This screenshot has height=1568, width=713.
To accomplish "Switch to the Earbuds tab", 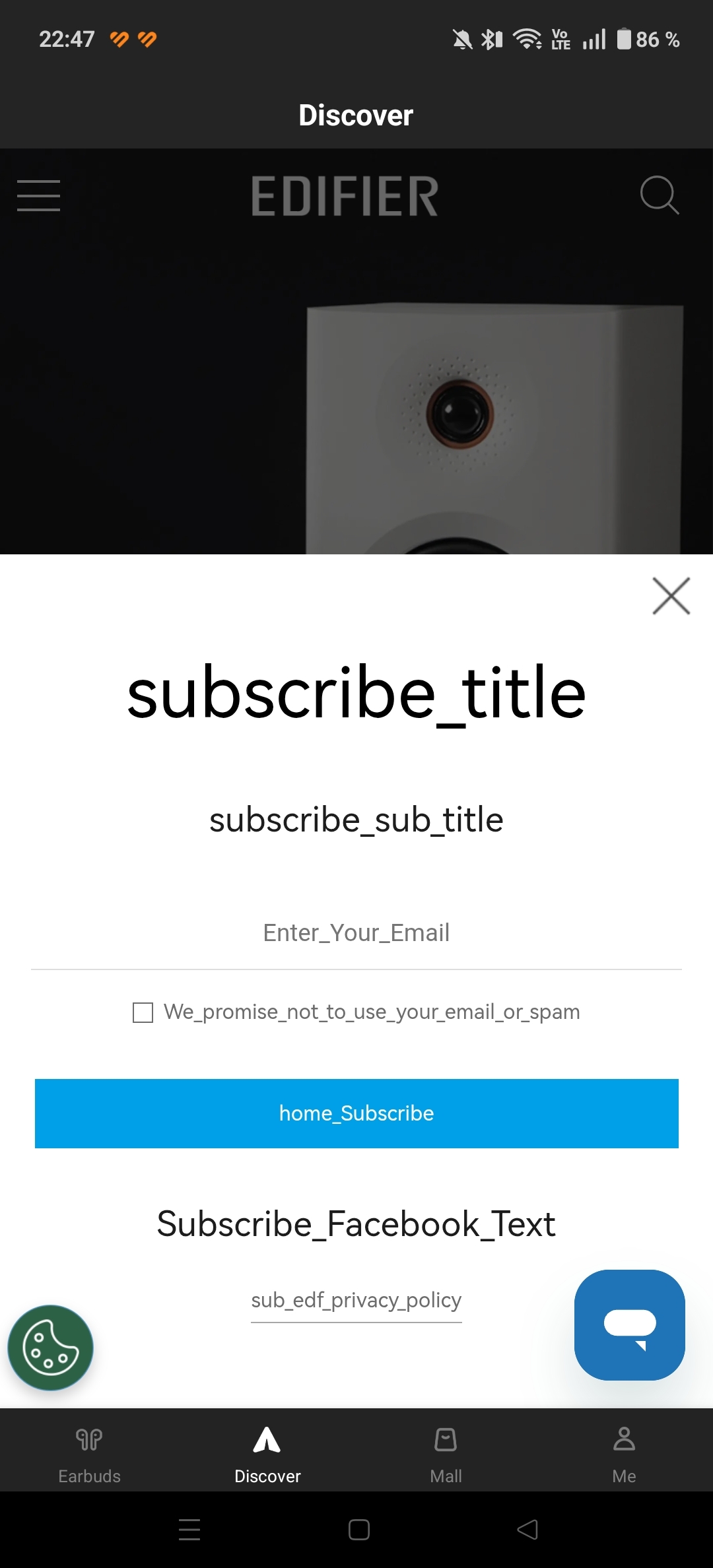I will (89, 1451).
